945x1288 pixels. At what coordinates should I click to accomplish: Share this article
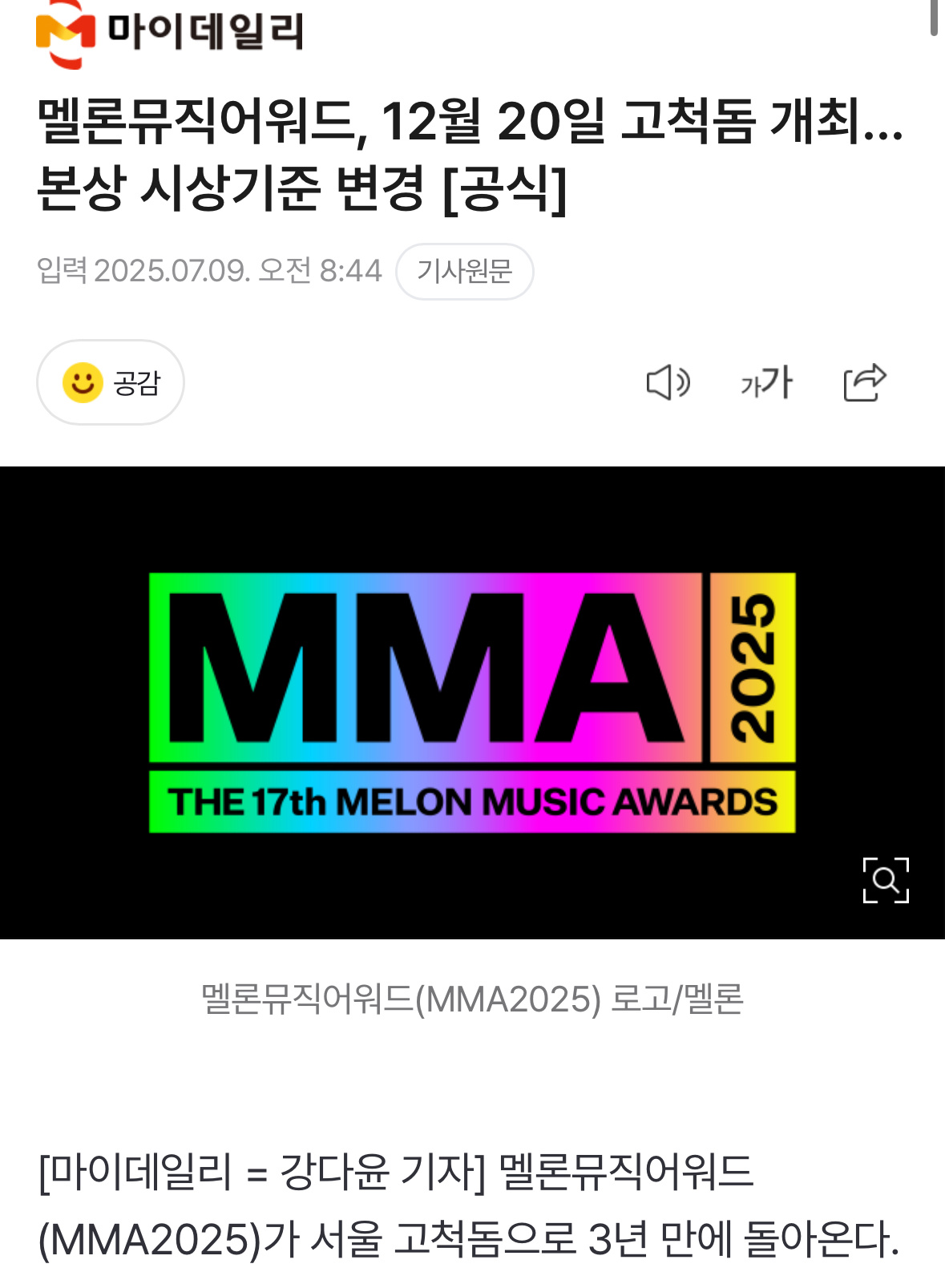pos(865,382)
